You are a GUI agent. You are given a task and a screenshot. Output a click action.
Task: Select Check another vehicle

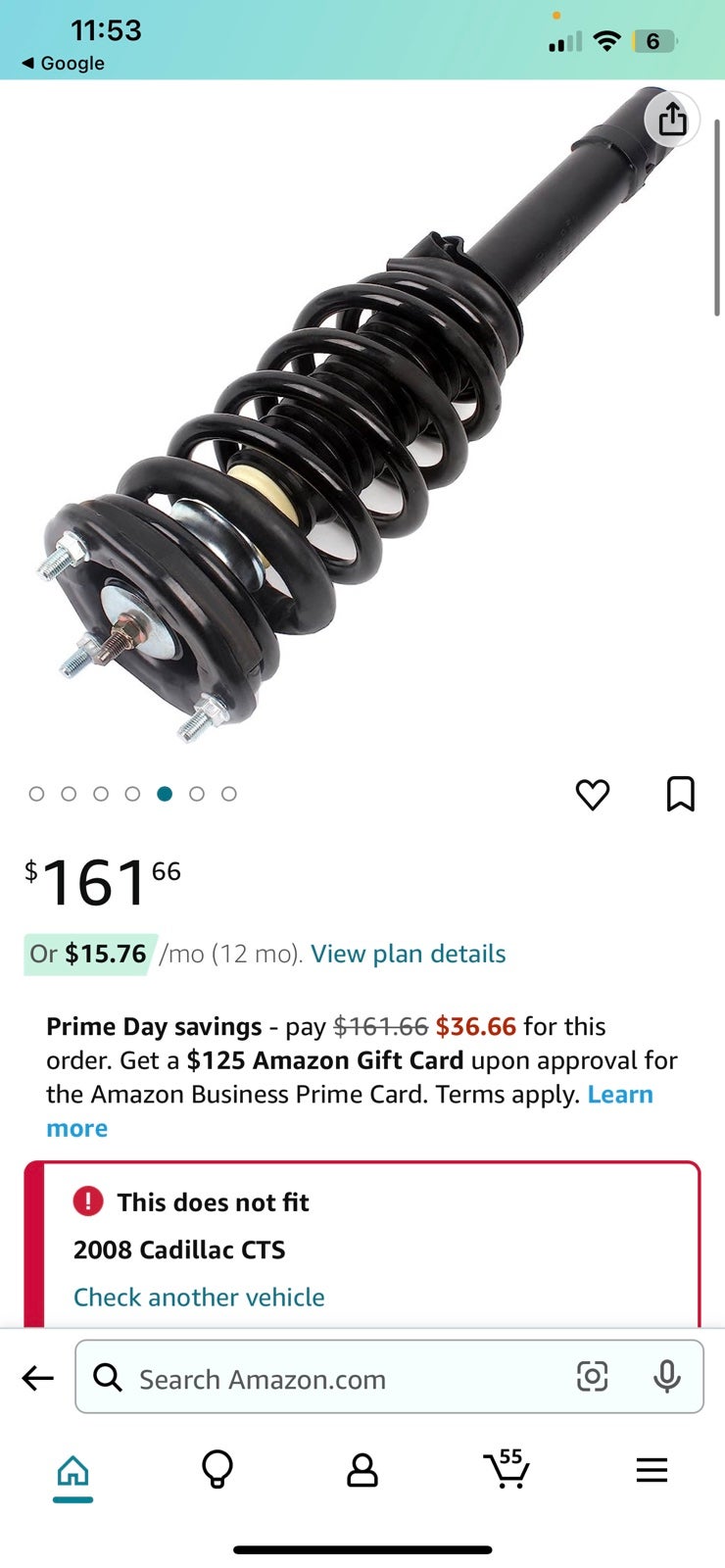coord(199,1297)
